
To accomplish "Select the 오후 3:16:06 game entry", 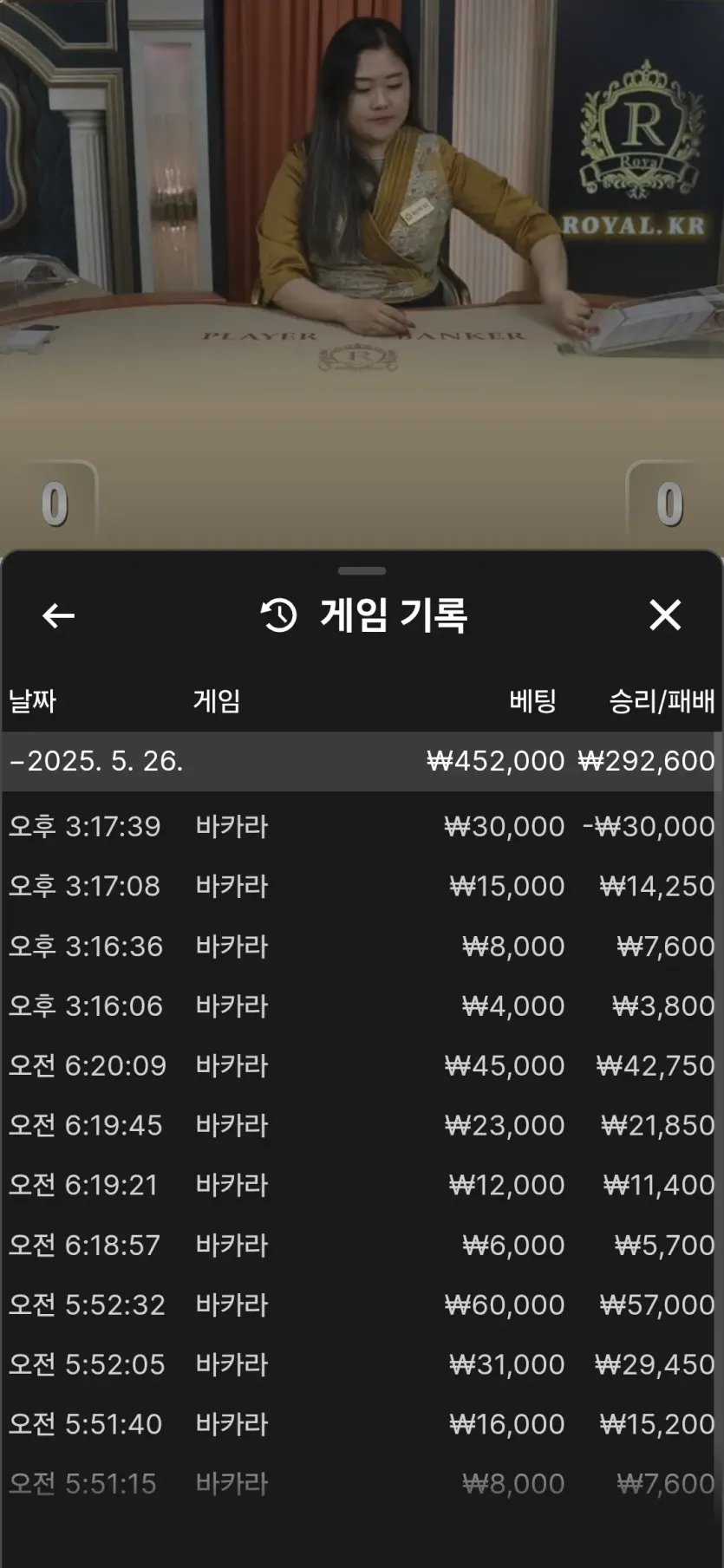I will point(362,1005).
